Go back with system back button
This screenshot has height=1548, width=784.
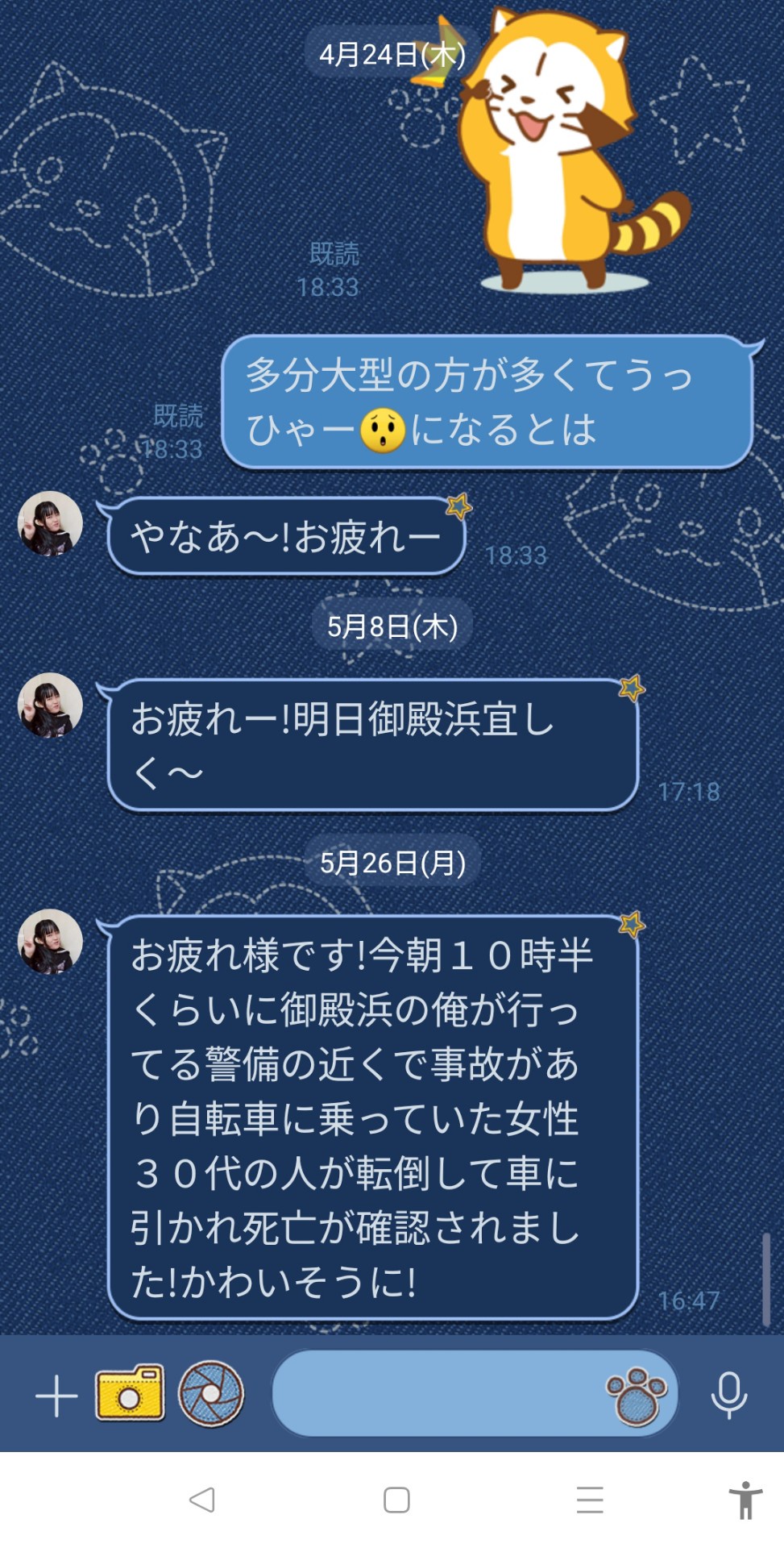[x=201, y=1500]
